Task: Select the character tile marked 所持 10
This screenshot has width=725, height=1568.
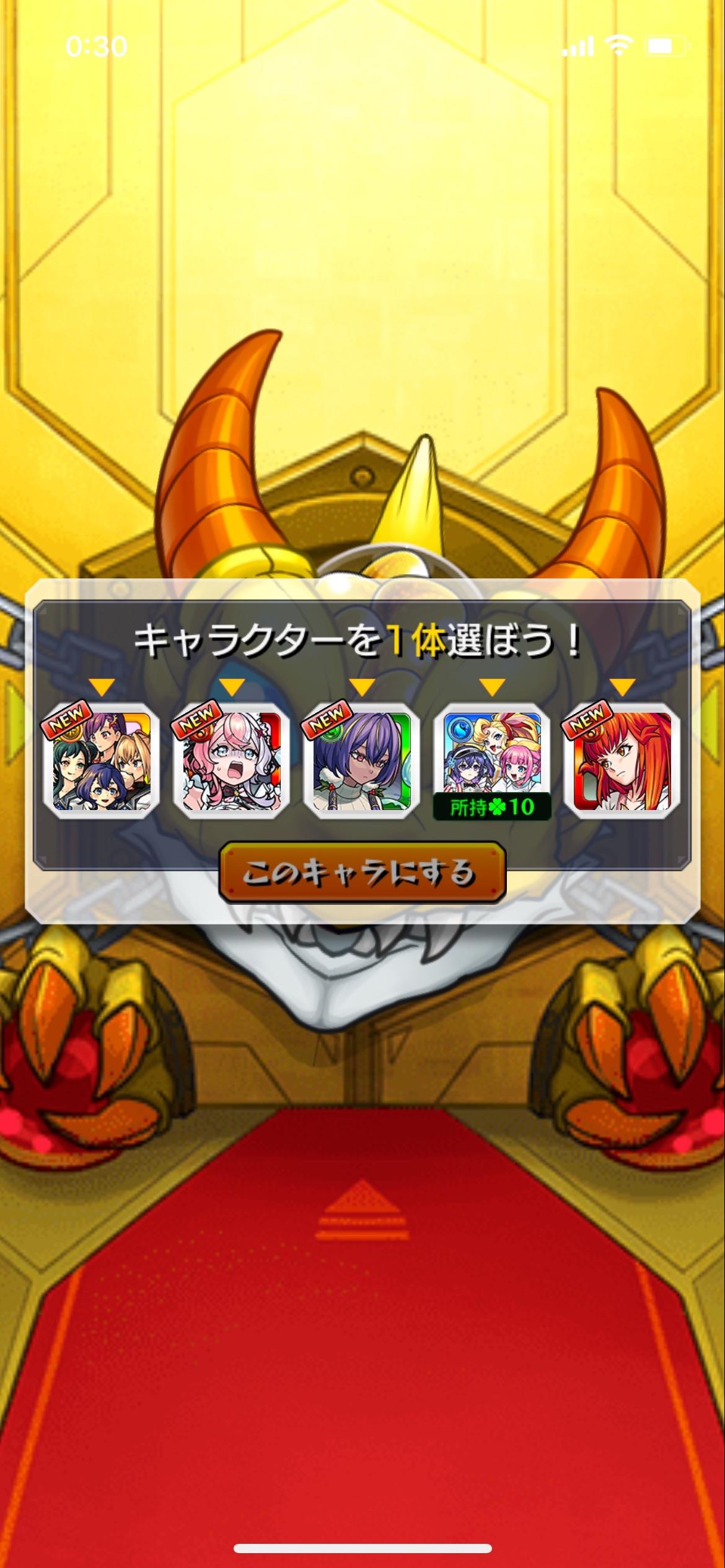Action: point(492,761)
